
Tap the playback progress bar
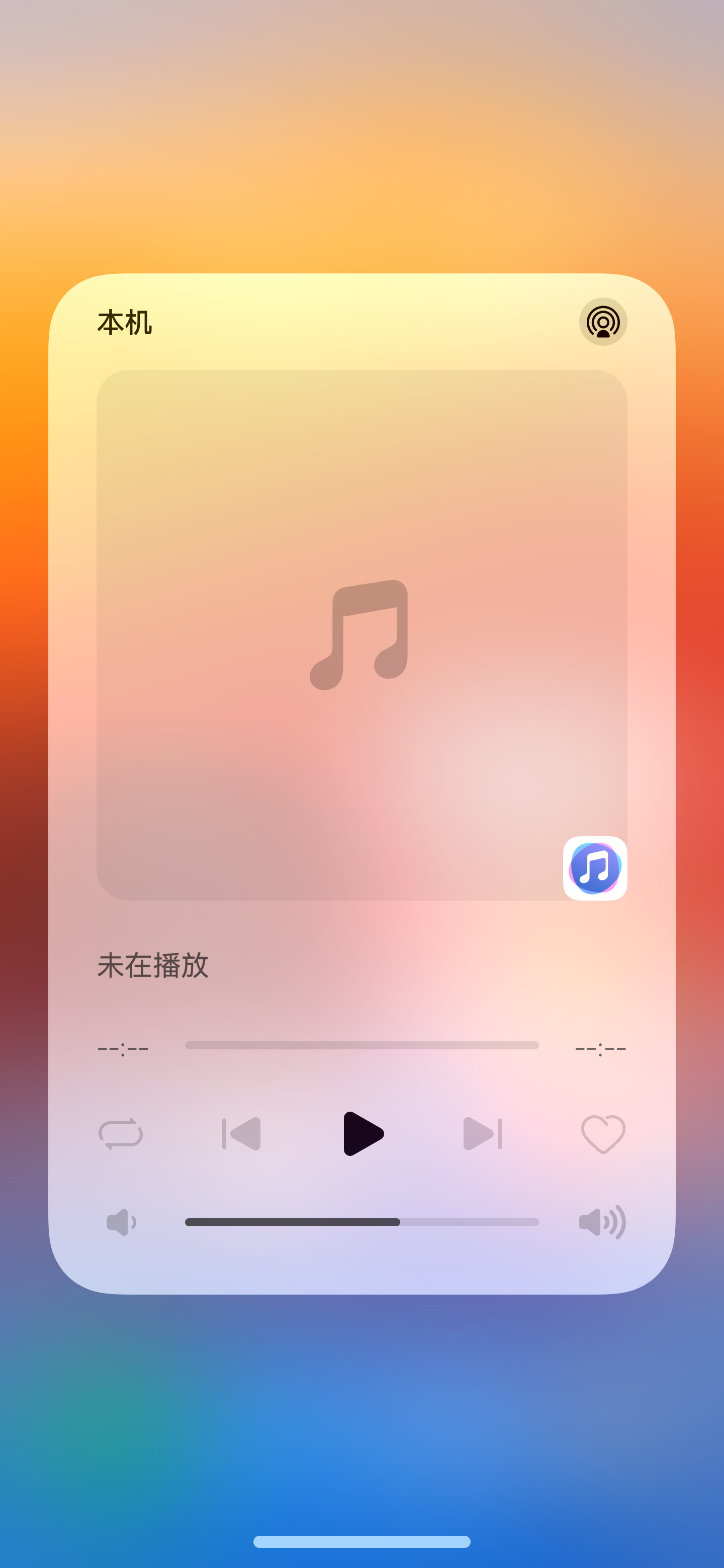[x=361, y=1045]
